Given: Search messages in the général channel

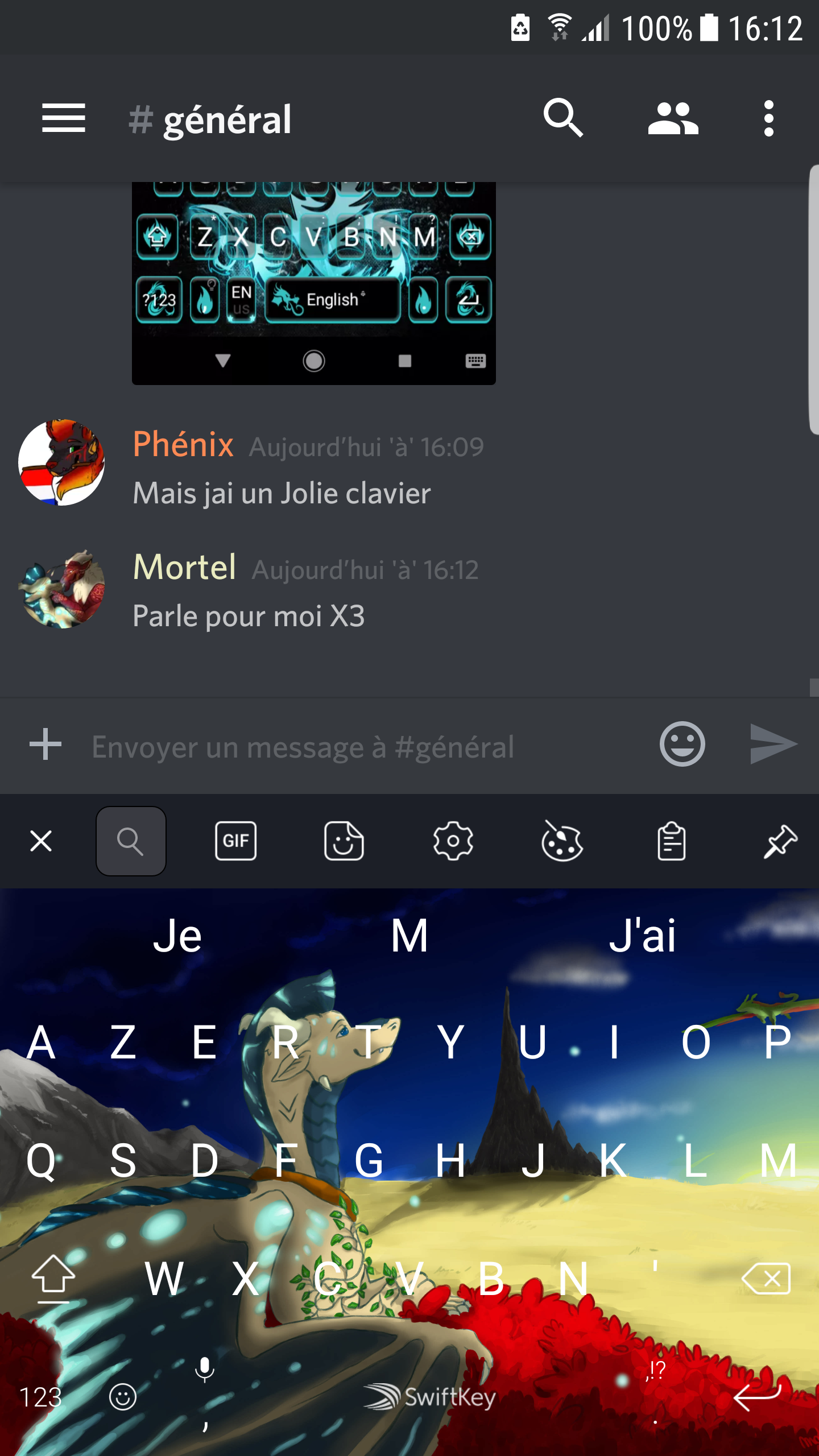Looking at the screenshot, I should pyautogui.click(x=563, y=118).
